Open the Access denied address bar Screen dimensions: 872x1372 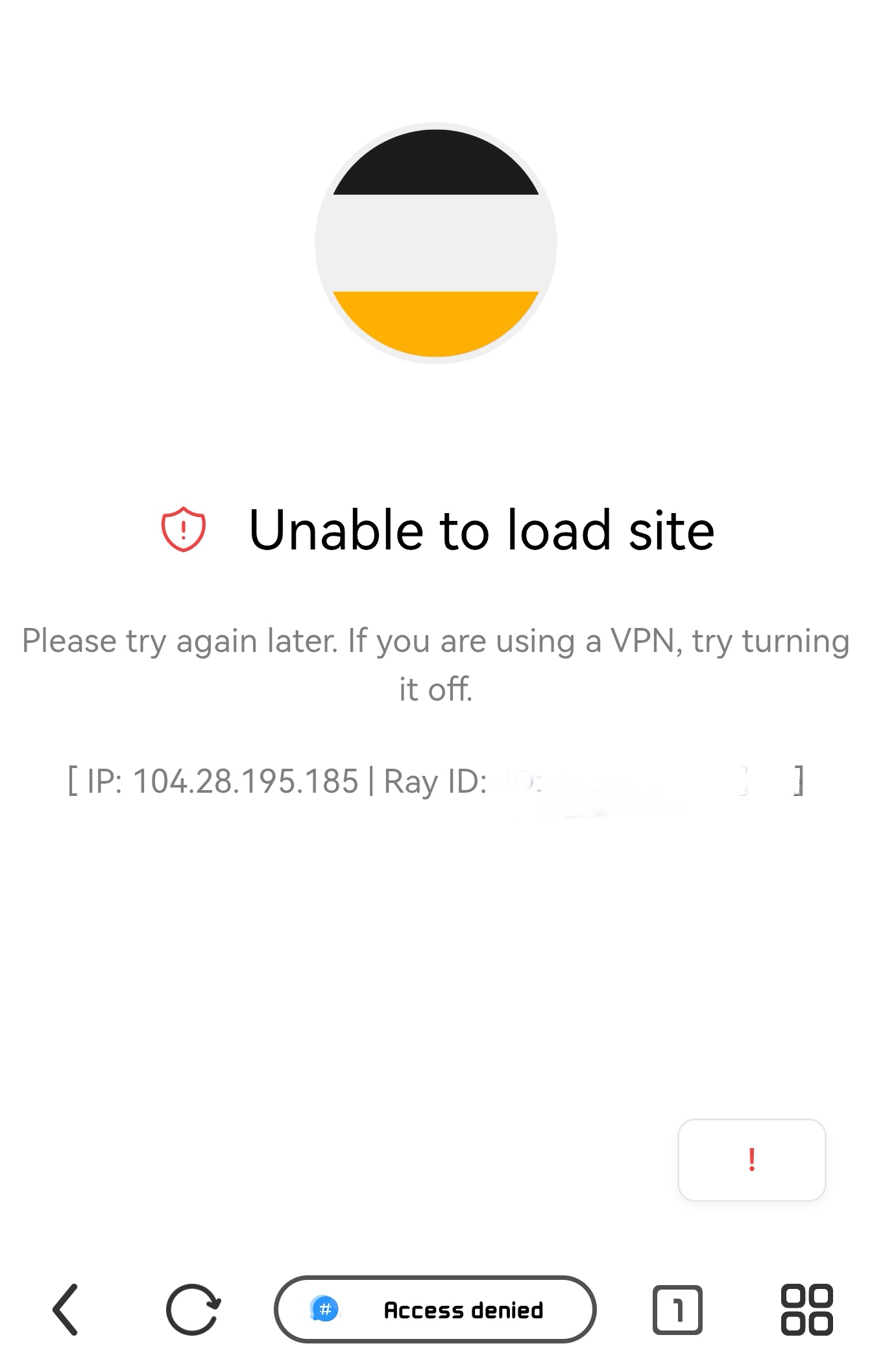435,1309
